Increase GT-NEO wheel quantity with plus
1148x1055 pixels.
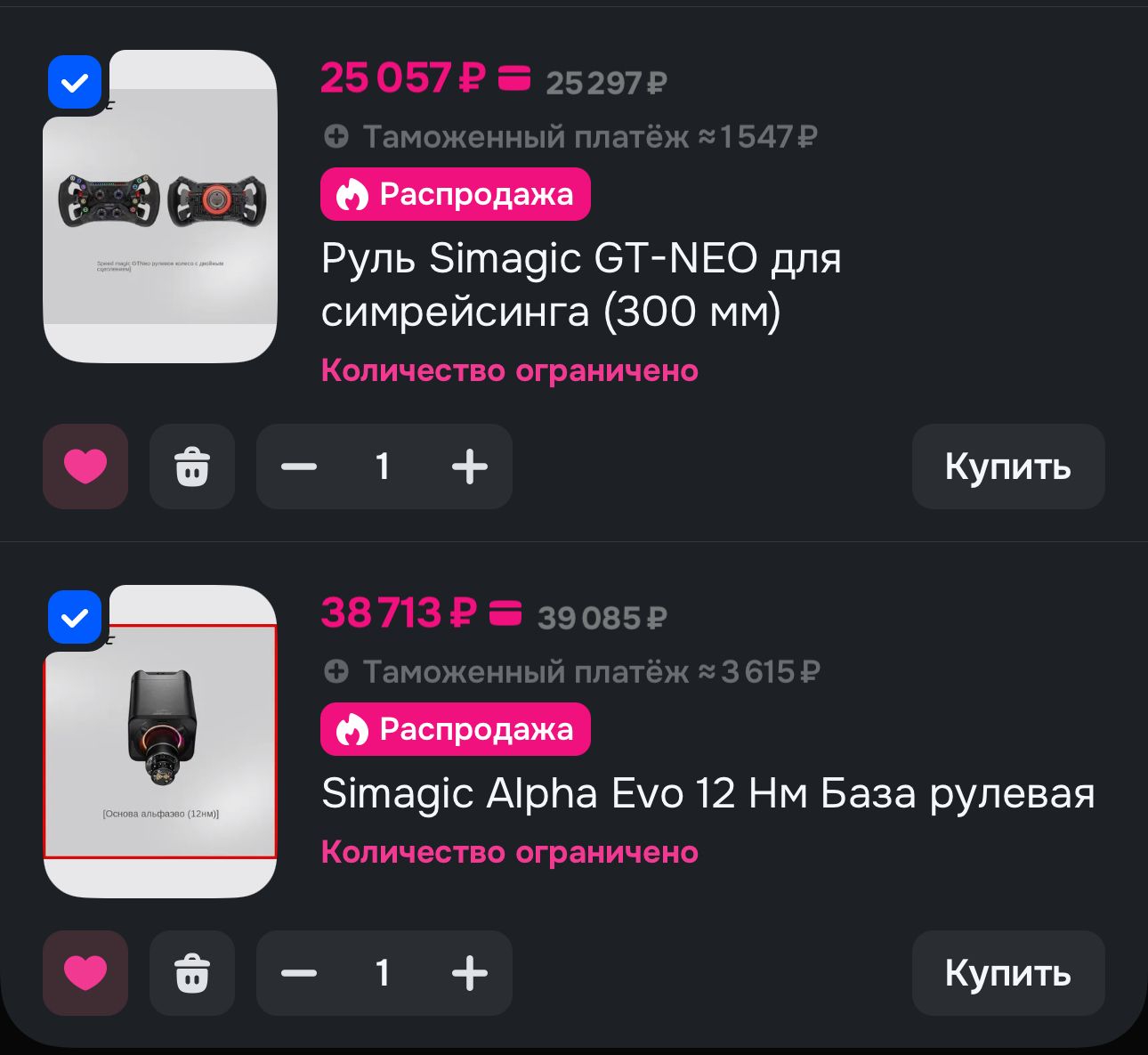(x=470, y=467)
